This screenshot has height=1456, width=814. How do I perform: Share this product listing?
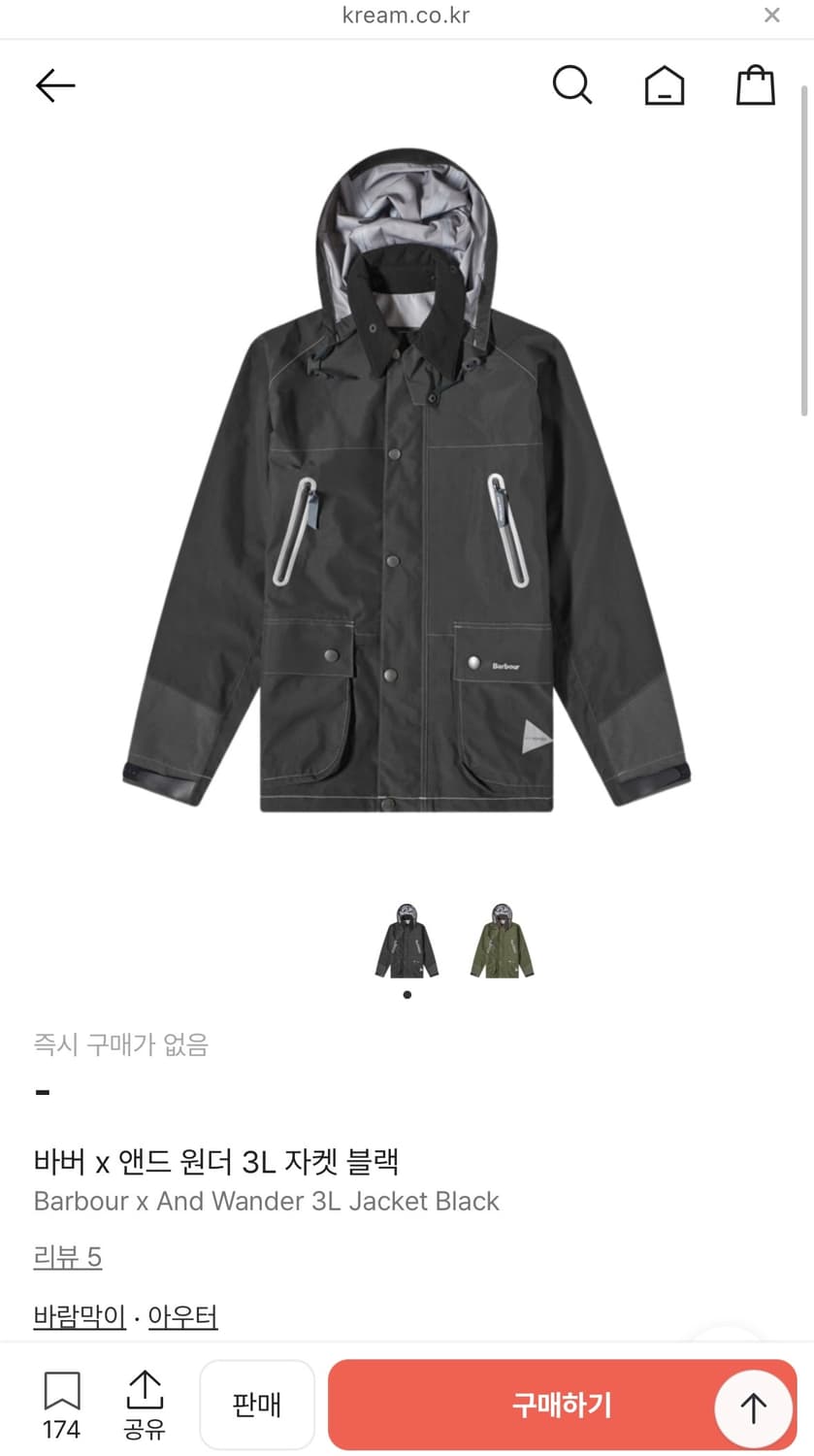tap(144, 1405)
